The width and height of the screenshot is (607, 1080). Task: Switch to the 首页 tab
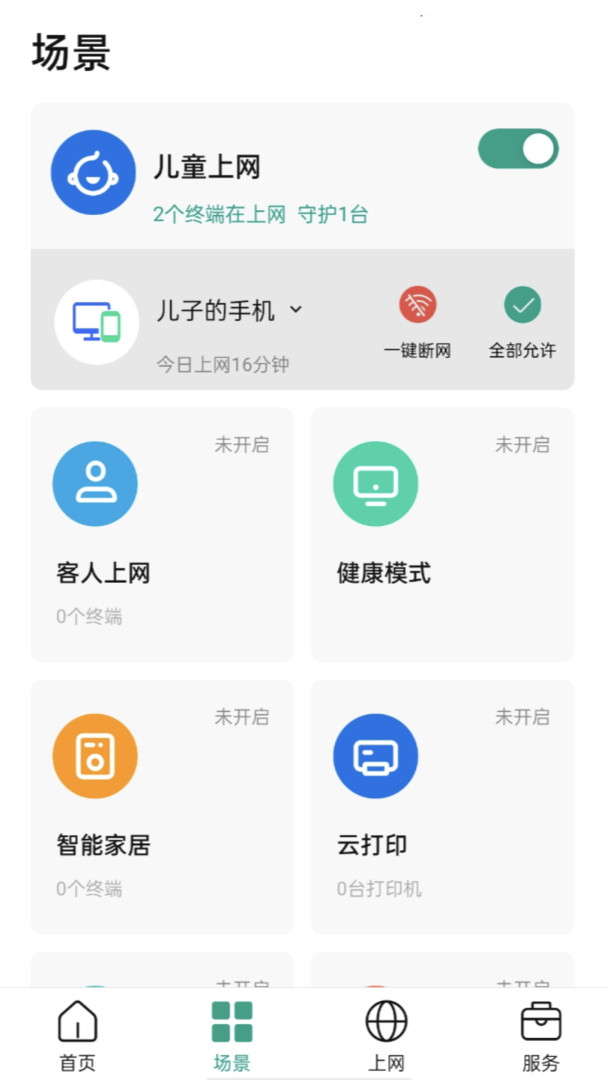pyautogui.click(x=77, y=1036)
